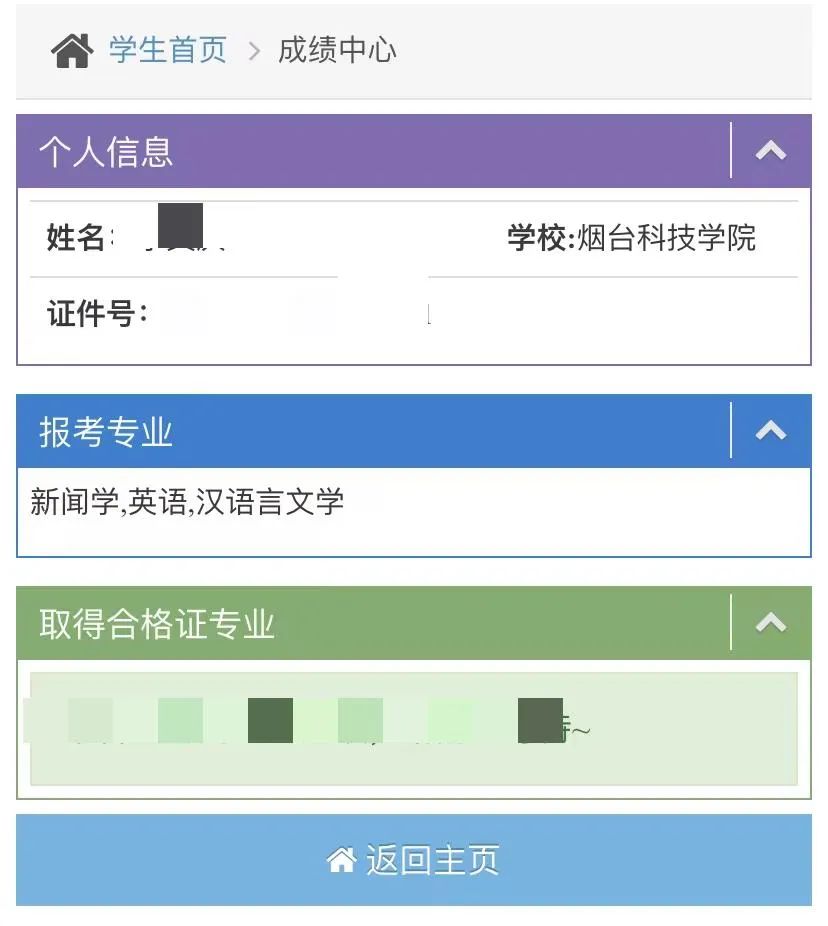
Task: Open the 学生首页 breadcrumb link
Action: pos(167,50)
